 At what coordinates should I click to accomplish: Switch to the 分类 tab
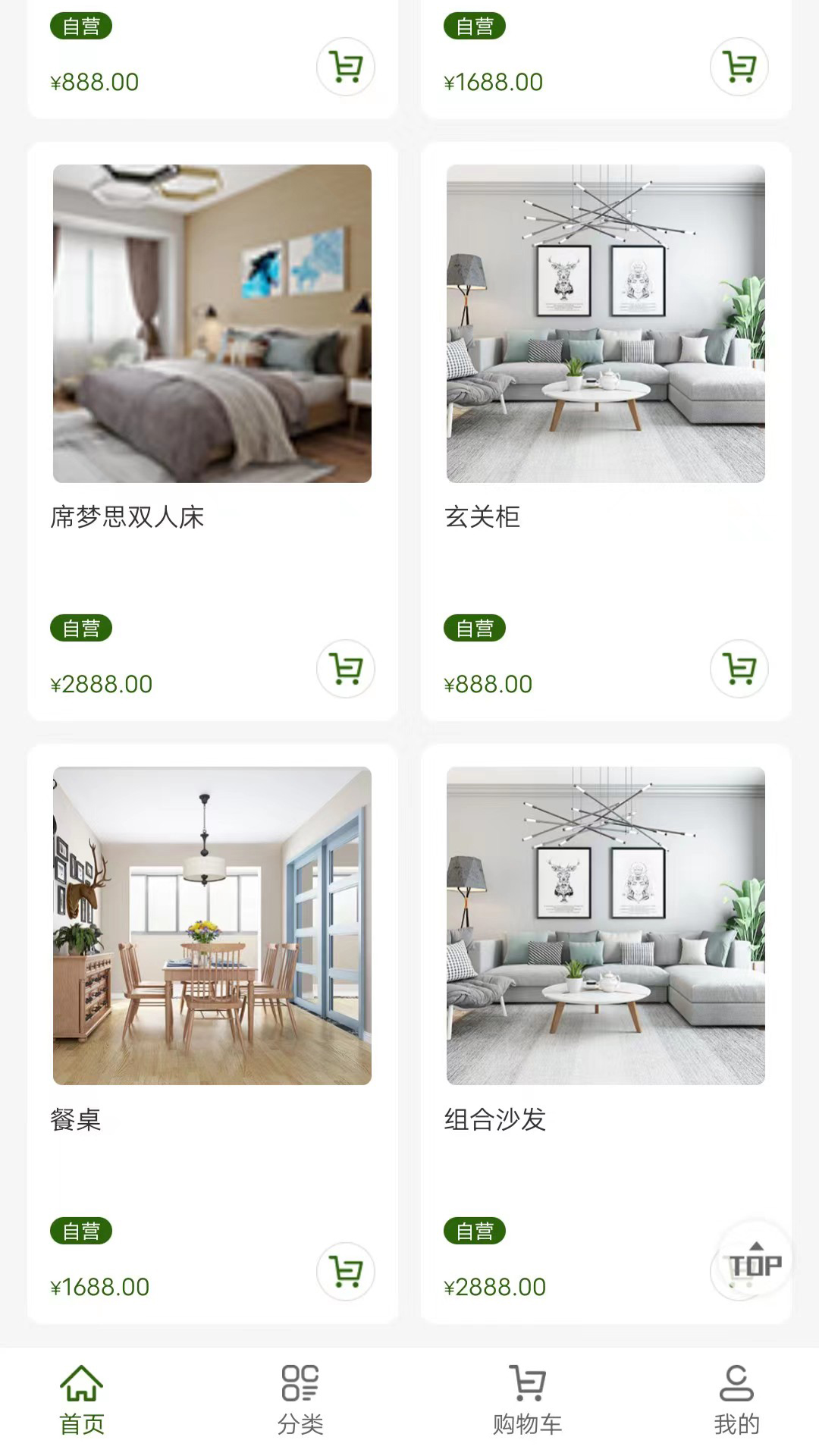click(x=300, y=1400)
